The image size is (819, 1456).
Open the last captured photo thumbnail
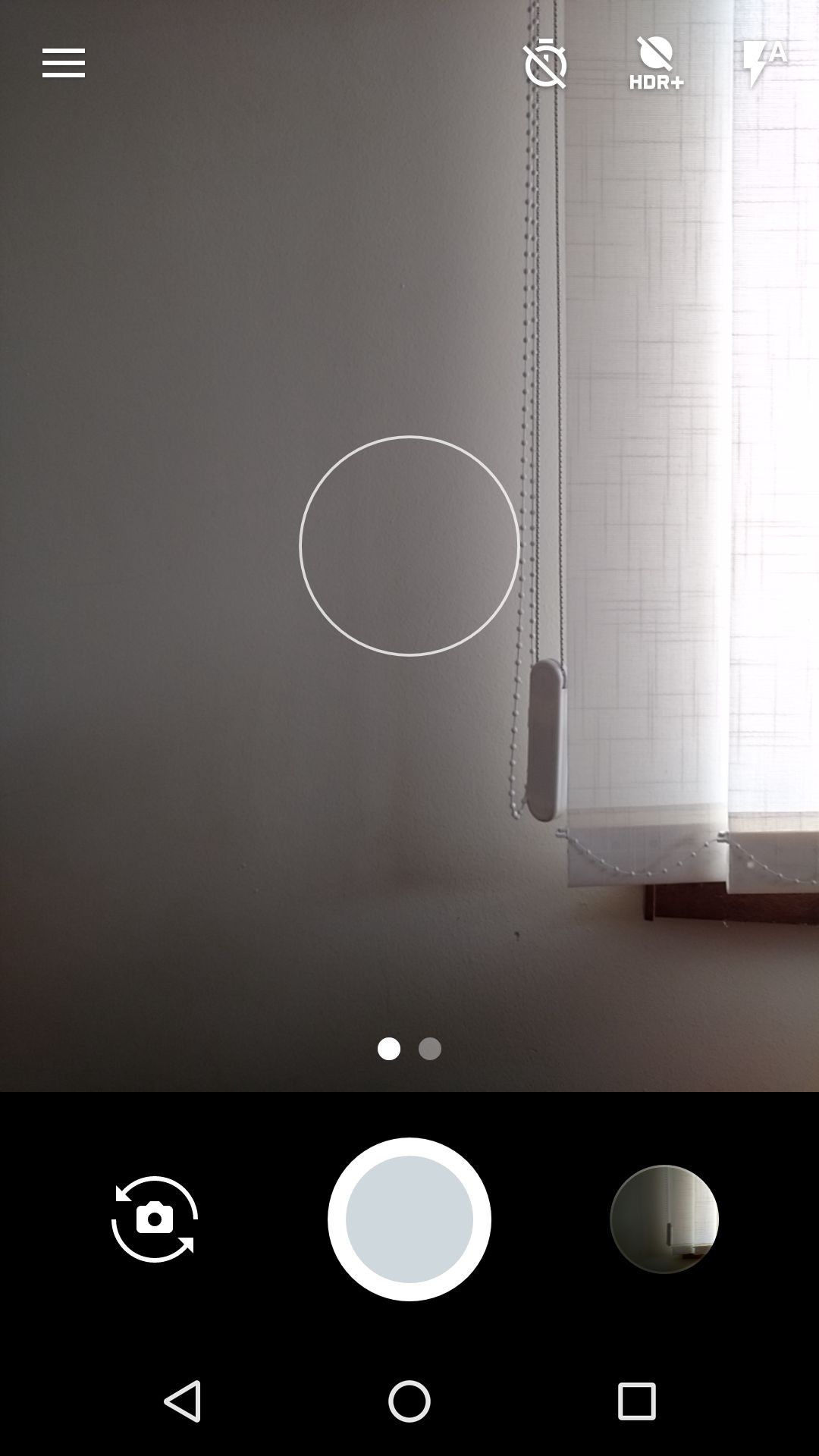[664, 1219]
